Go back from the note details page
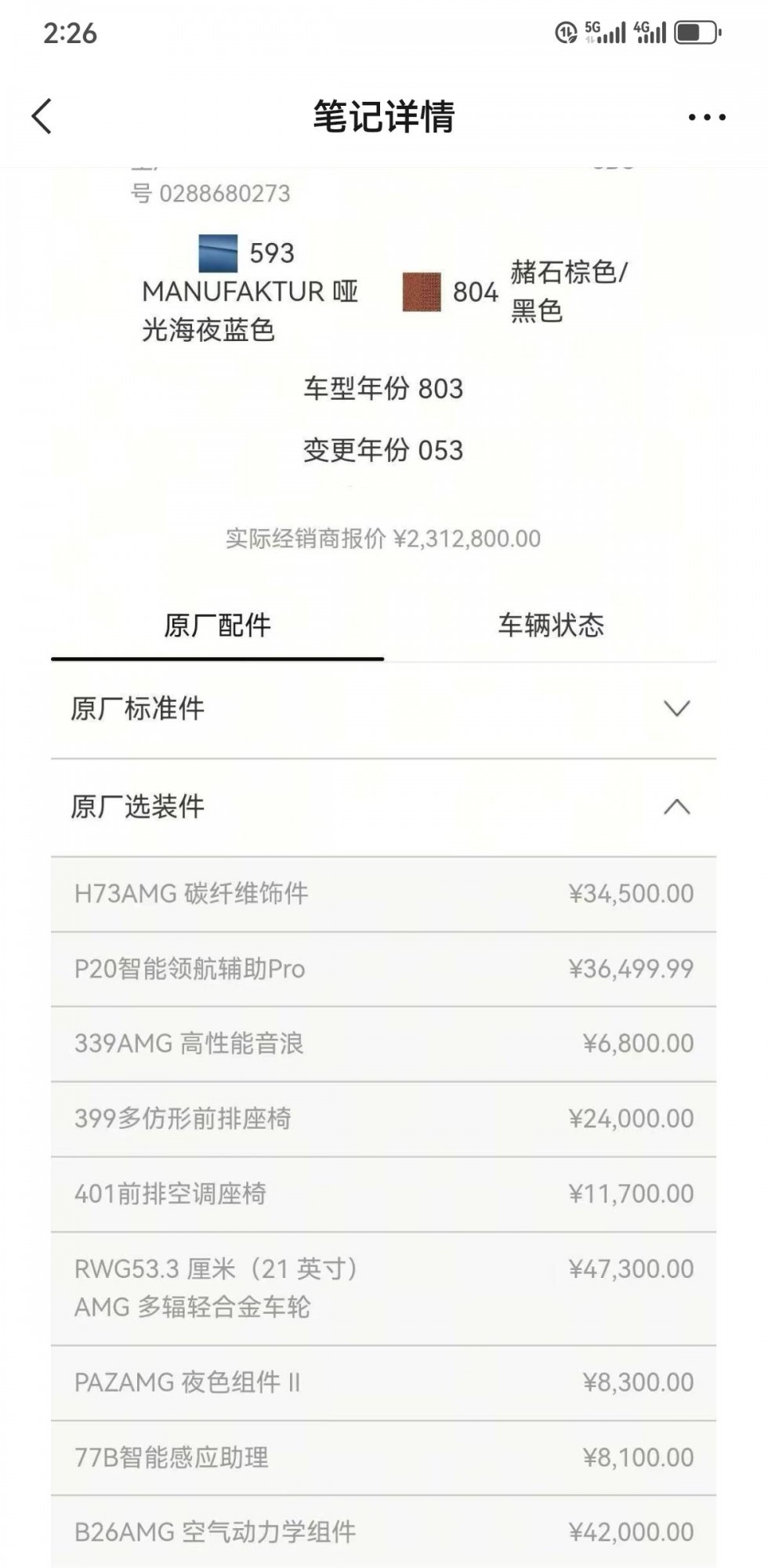 [42, 117]
